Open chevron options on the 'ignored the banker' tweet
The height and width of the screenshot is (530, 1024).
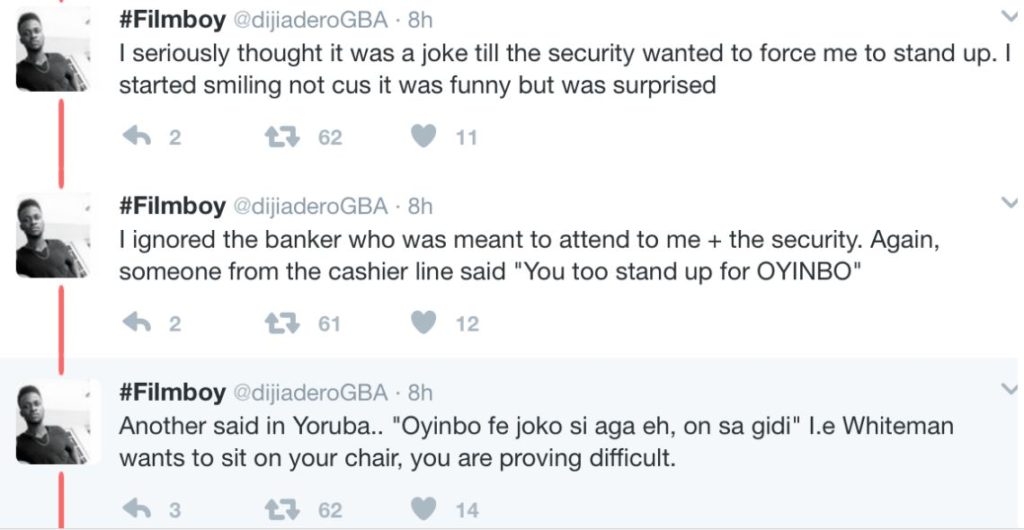click(x=1009, y=203)
